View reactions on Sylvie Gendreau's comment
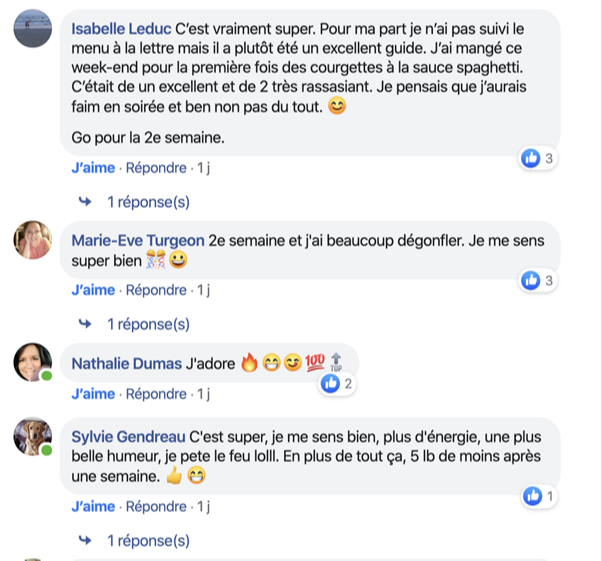 click(539, 496)
